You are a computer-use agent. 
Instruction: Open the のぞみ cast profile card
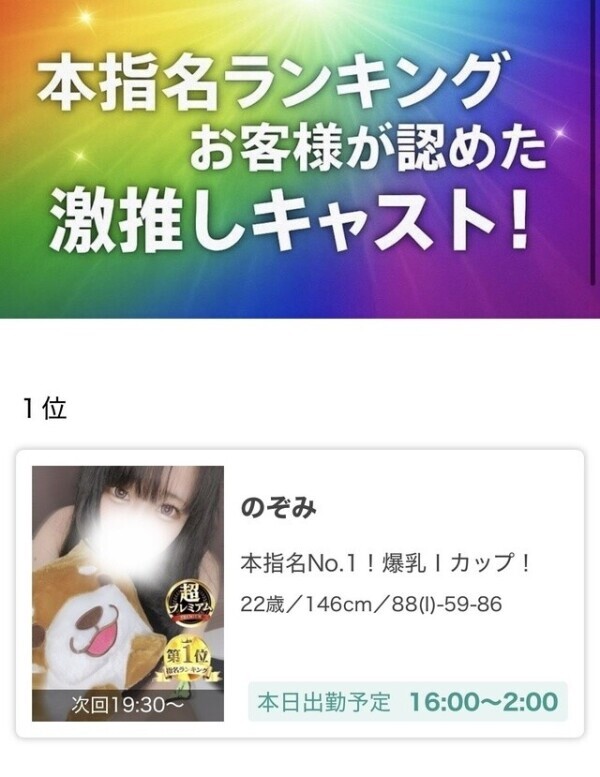[x=300, y=593]
